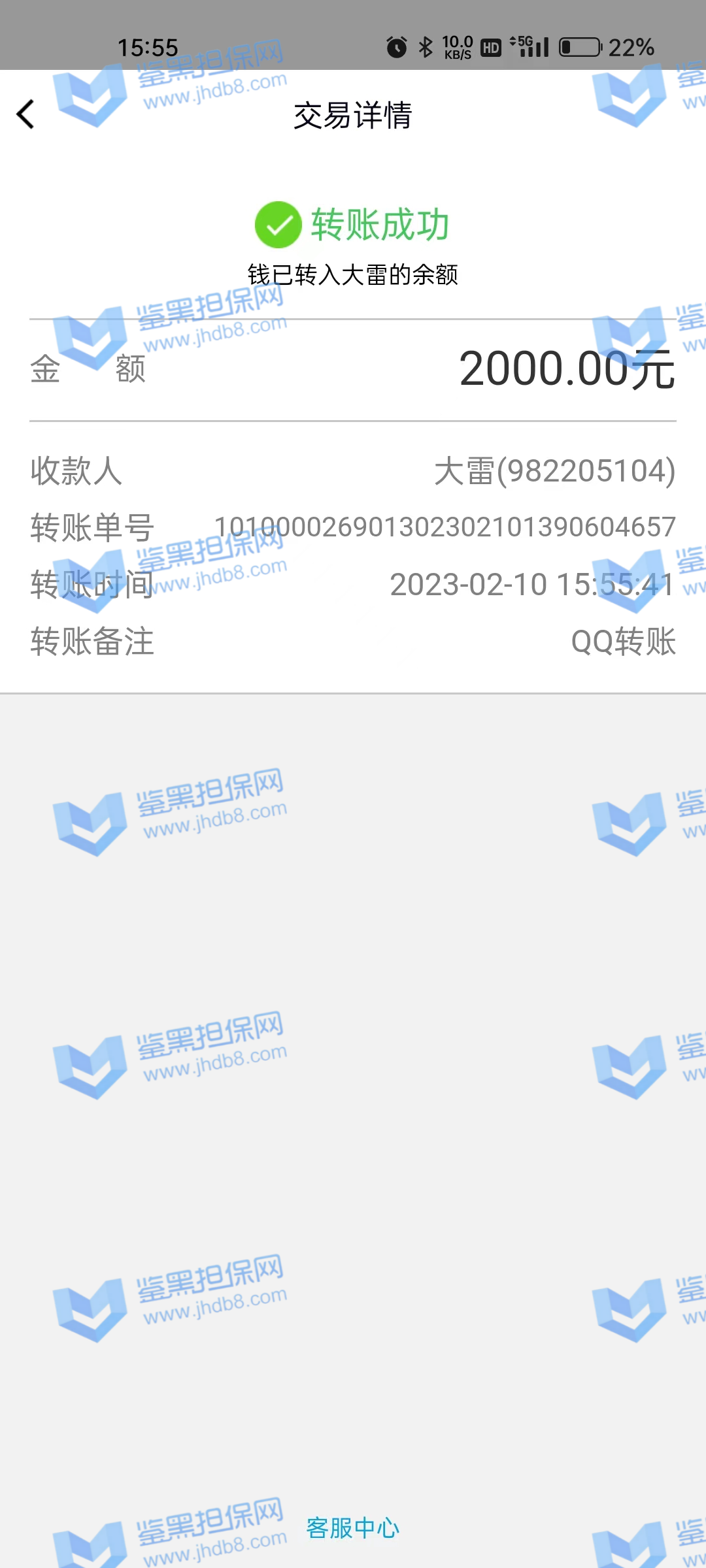Go back from the 交易详情 page
Image resolution: width=706 pixels, height=1568 pixels.
point(26,115)
